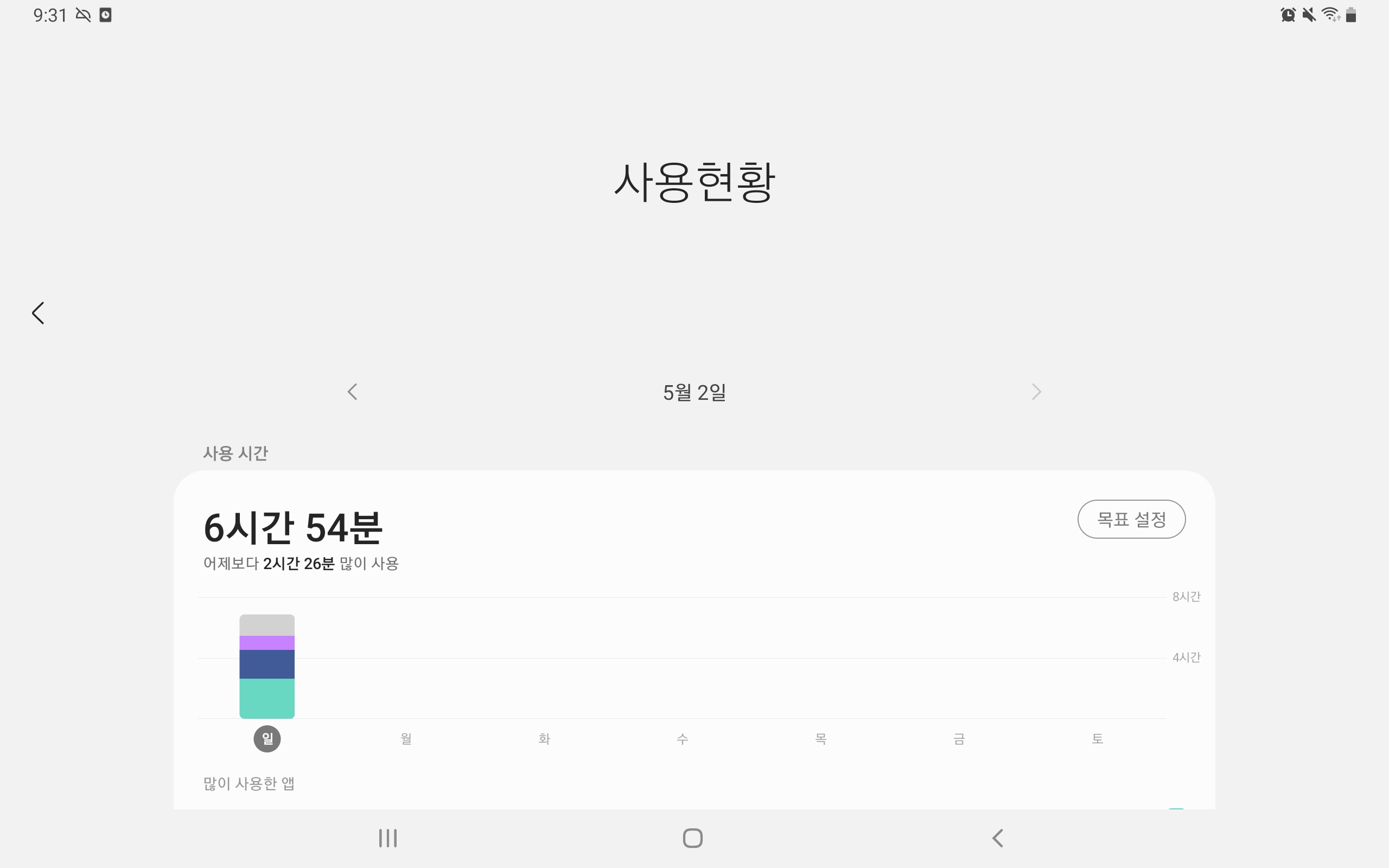Viewport: 1389px width, 868px height.
Task: Open 목표 설정 to set a goal
Action: pos(1131,519)
